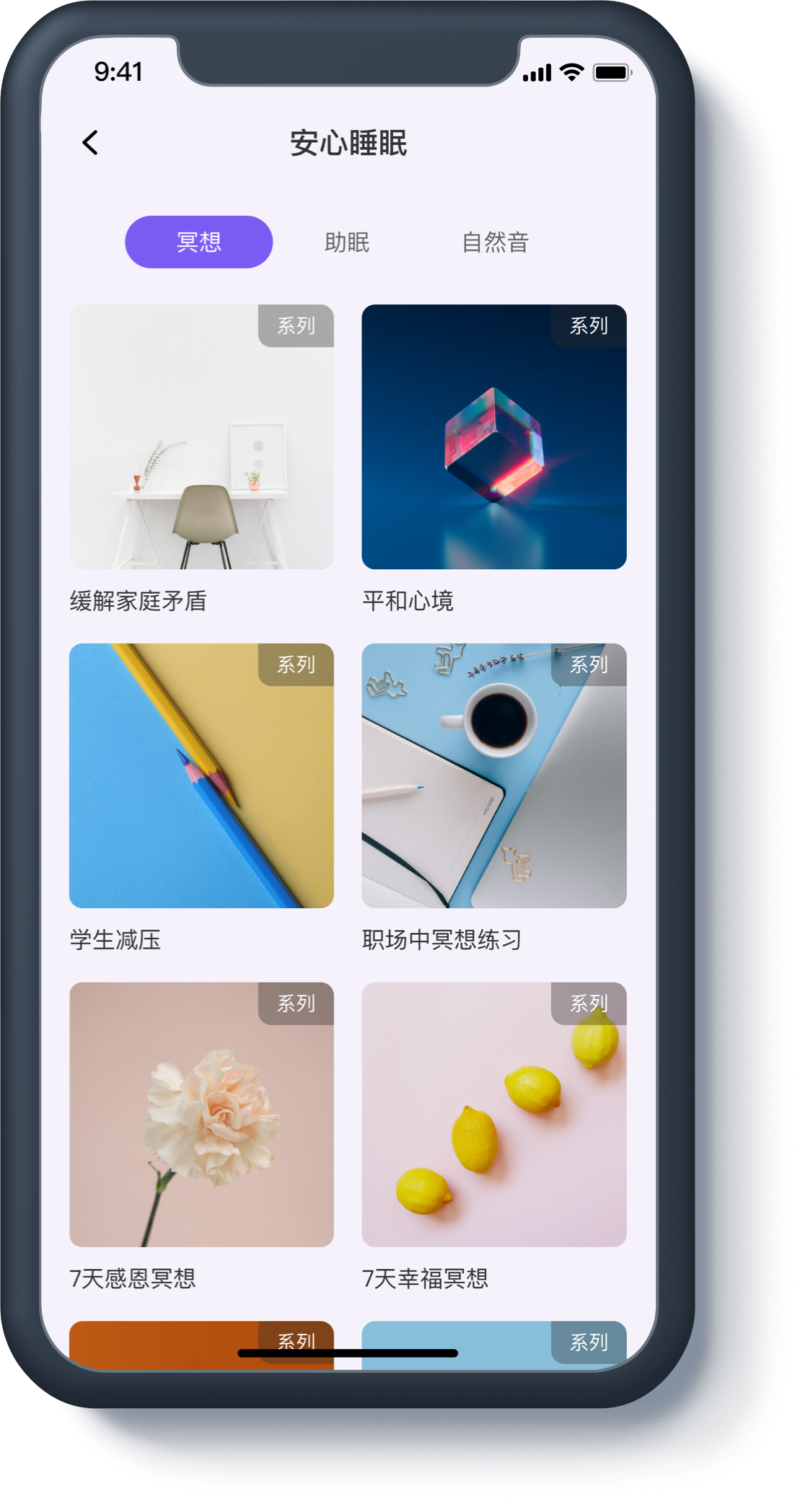Open the 7天幸福冥想 series card
Image resolution: width=808 pixels, height=1512 pixels.
click(x=493, y=1115)
